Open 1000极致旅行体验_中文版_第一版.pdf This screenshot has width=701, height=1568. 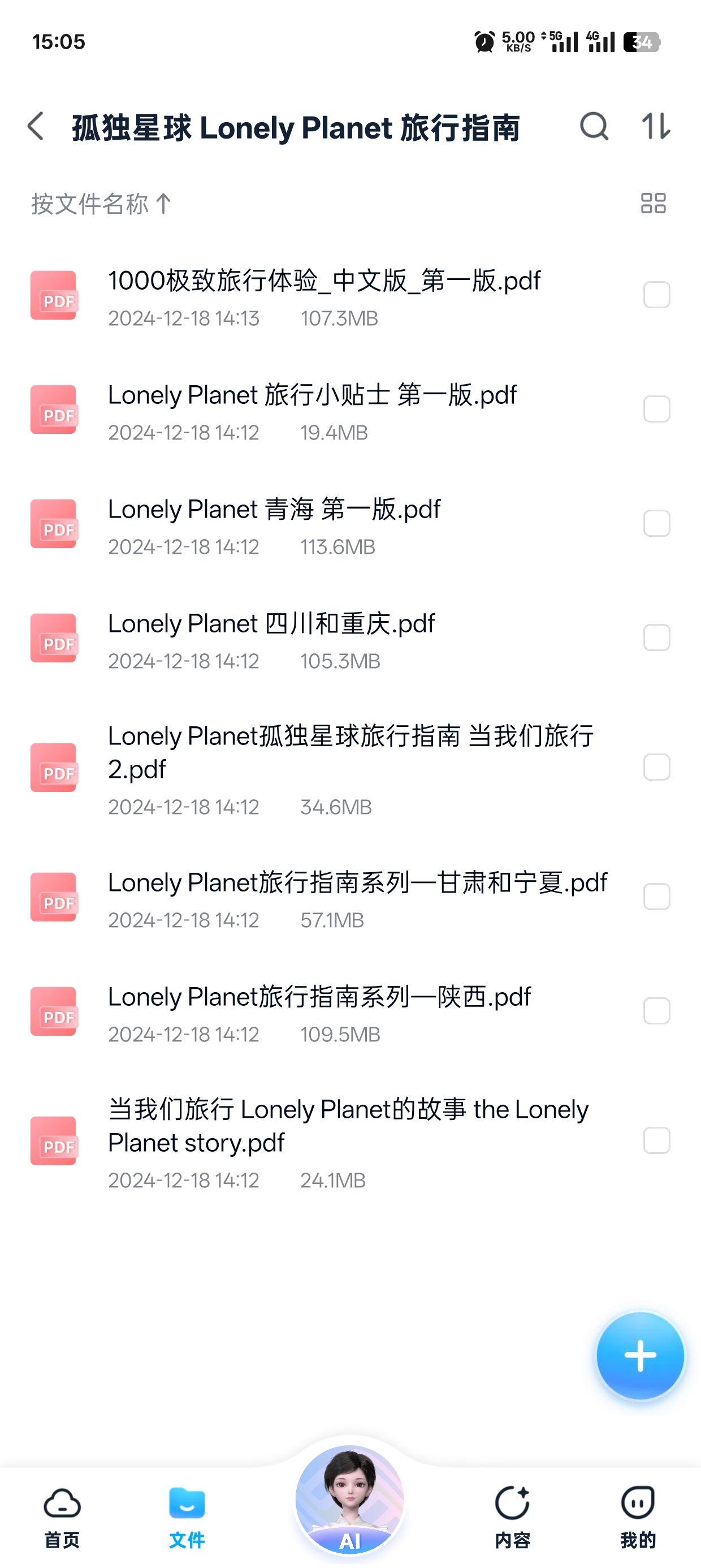pos(324,281)
